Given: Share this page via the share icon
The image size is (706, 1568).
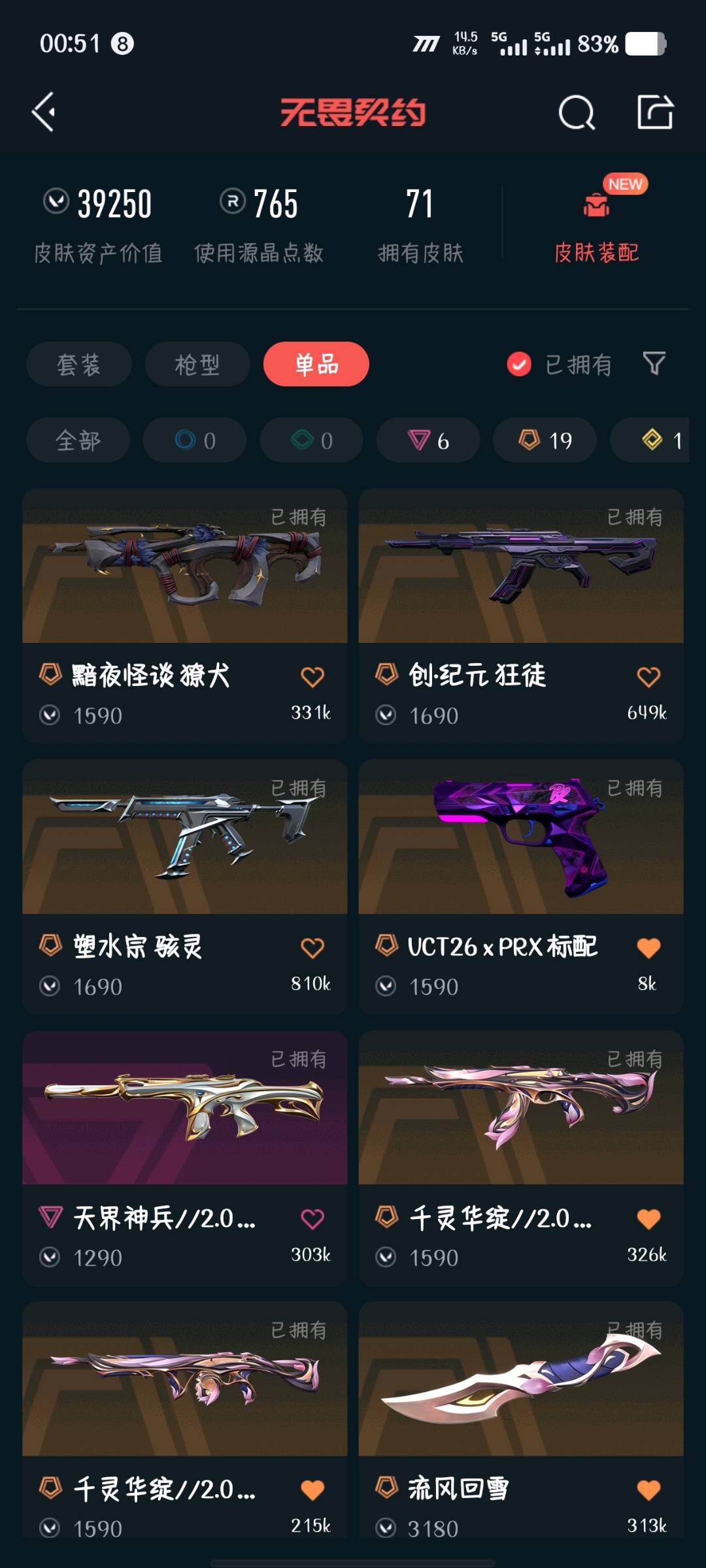Looking at the screenshot, I should pos(655,112).
